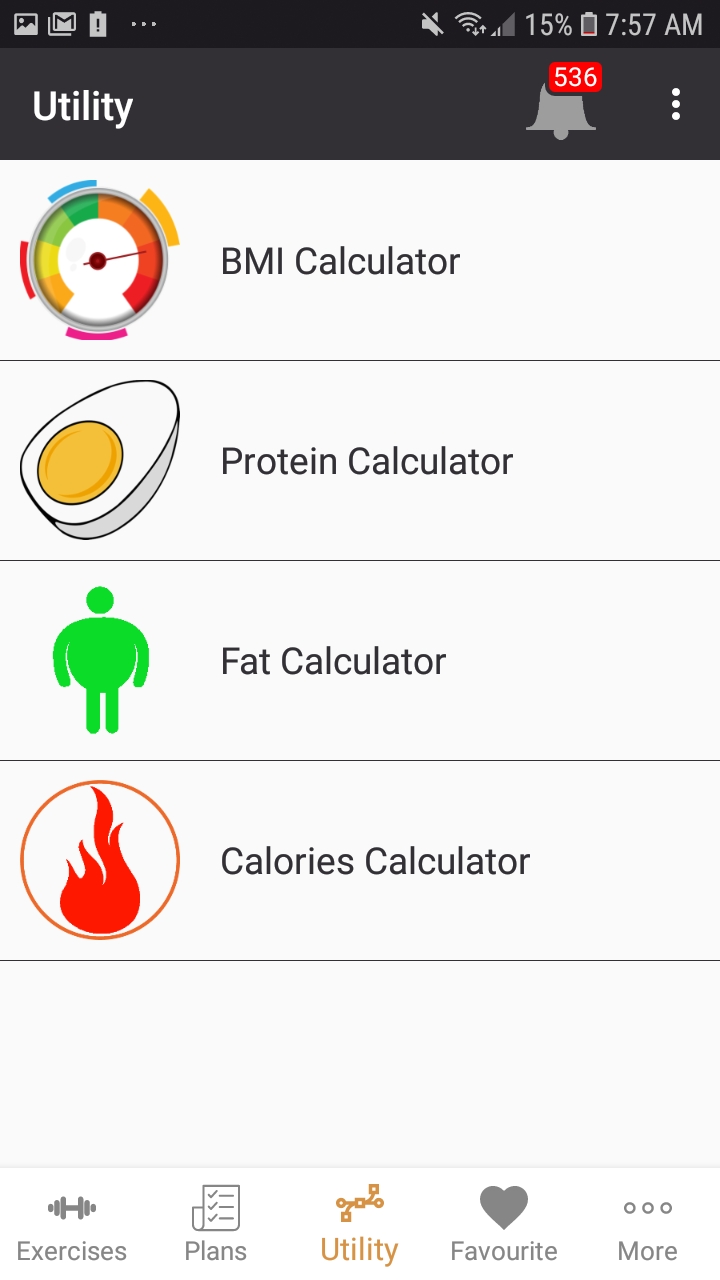The height and width of the screenshot is (1280, 720).
Task: Open the three-dot overflow menu
Action: (676, 103)
